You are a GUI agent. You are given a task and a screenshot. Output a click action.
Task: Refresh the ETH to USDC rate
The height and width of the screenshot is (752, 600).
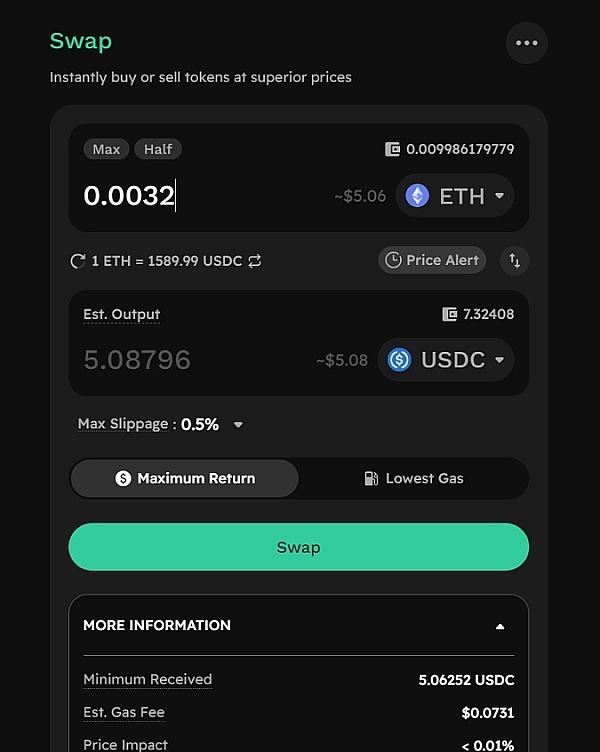pos(78,261)
